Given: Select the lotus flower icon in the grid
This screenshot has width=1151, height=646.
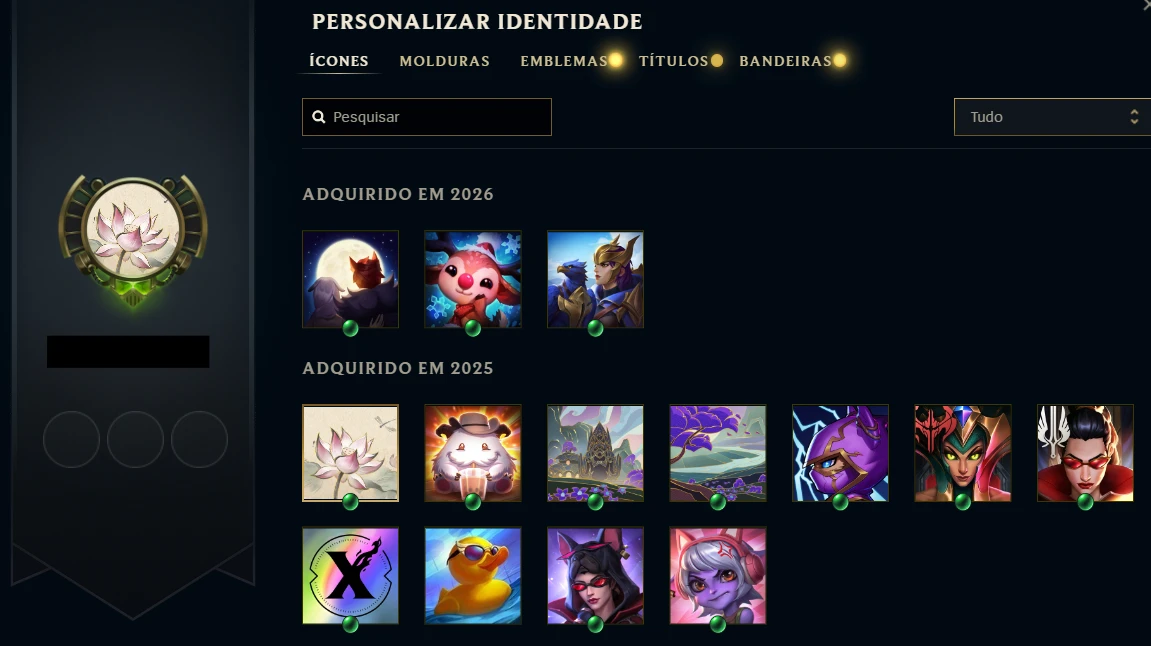Looking at the screenshot, I should pos(350,453).
